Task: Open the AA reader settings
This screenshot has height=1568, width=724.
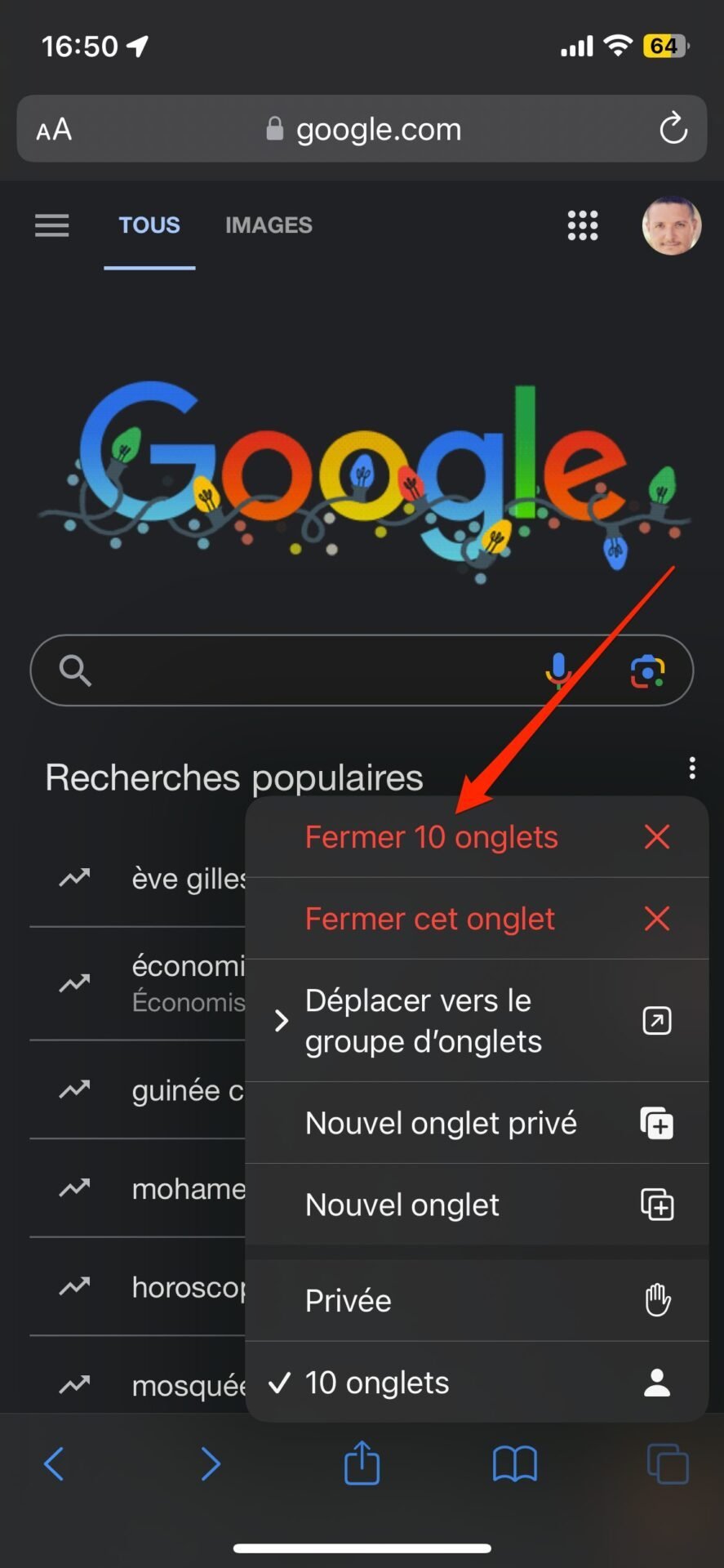Action: tap(54, 129)
